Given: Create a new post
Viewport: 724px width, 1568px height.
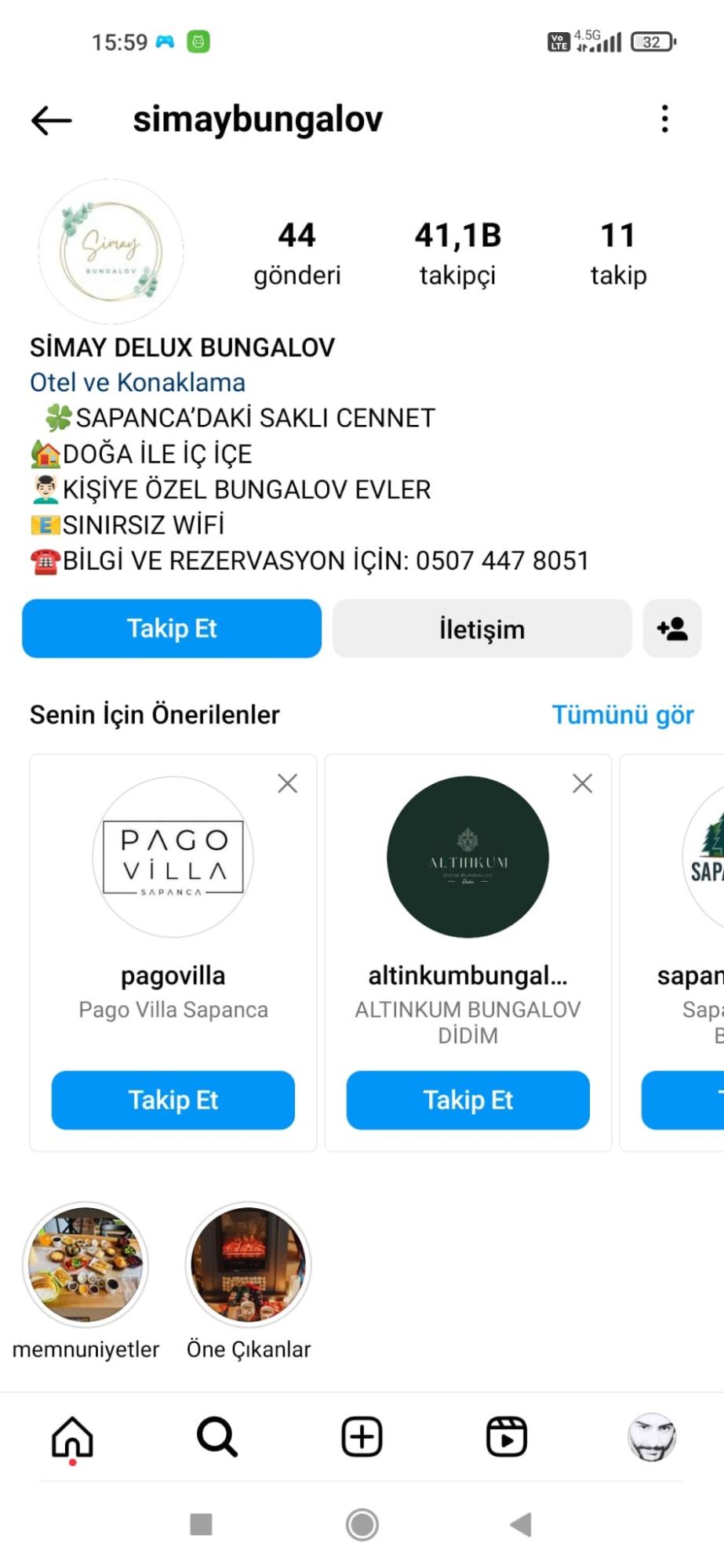Looking at the screenshot, I should pyautogui.click(x=361, y=1436).
